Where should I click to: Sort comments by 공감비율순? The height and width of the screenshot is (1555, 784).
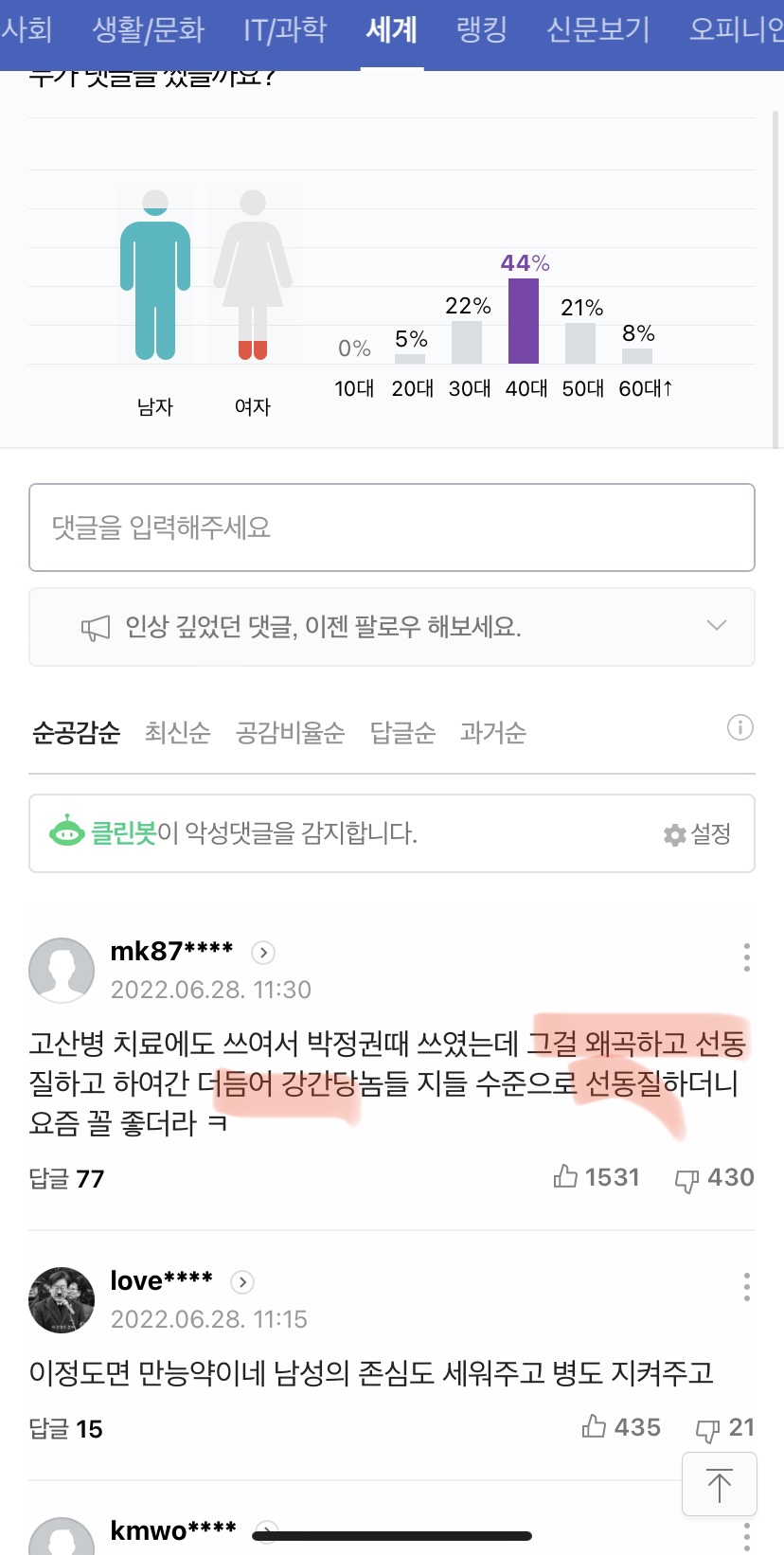pos(290,732)
